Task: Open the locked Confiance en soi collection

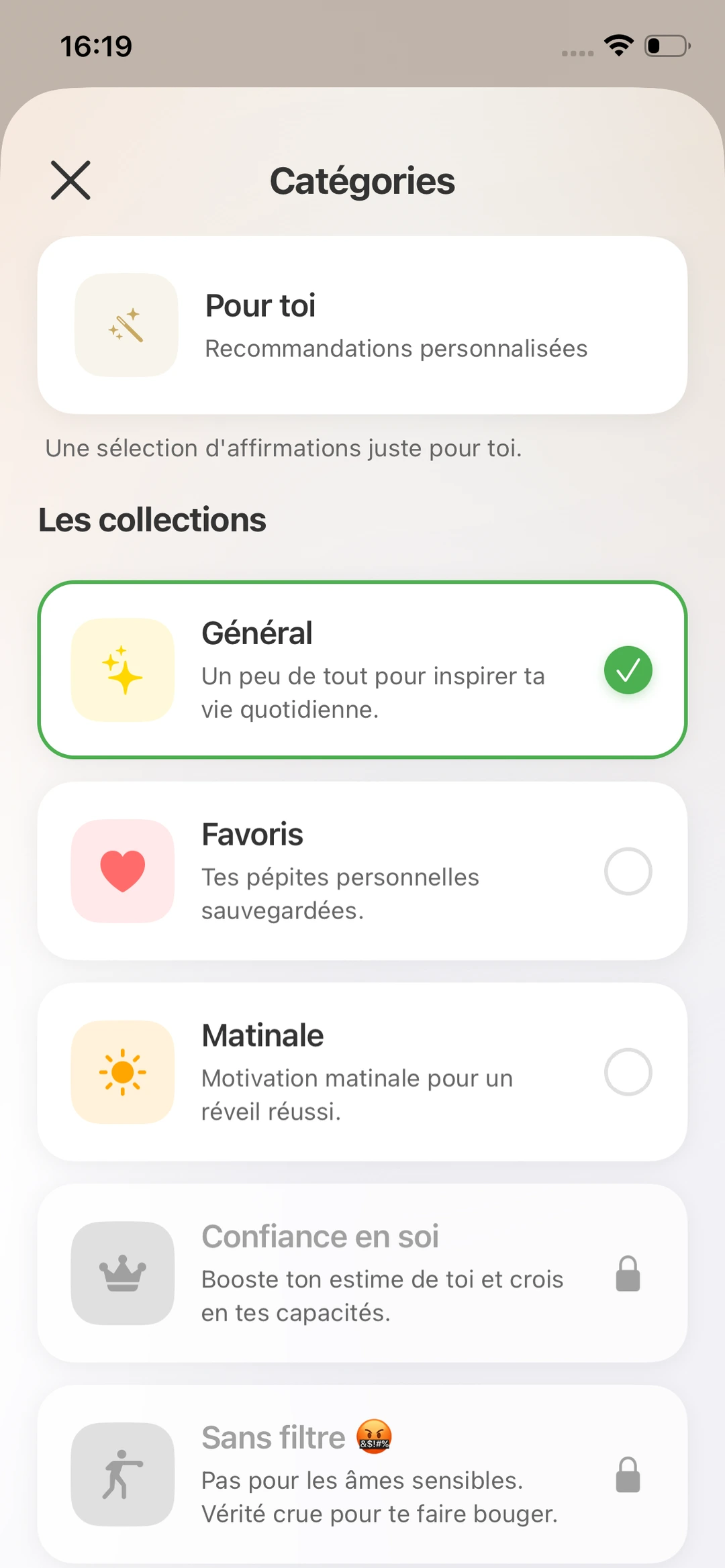Action: 362,1273
